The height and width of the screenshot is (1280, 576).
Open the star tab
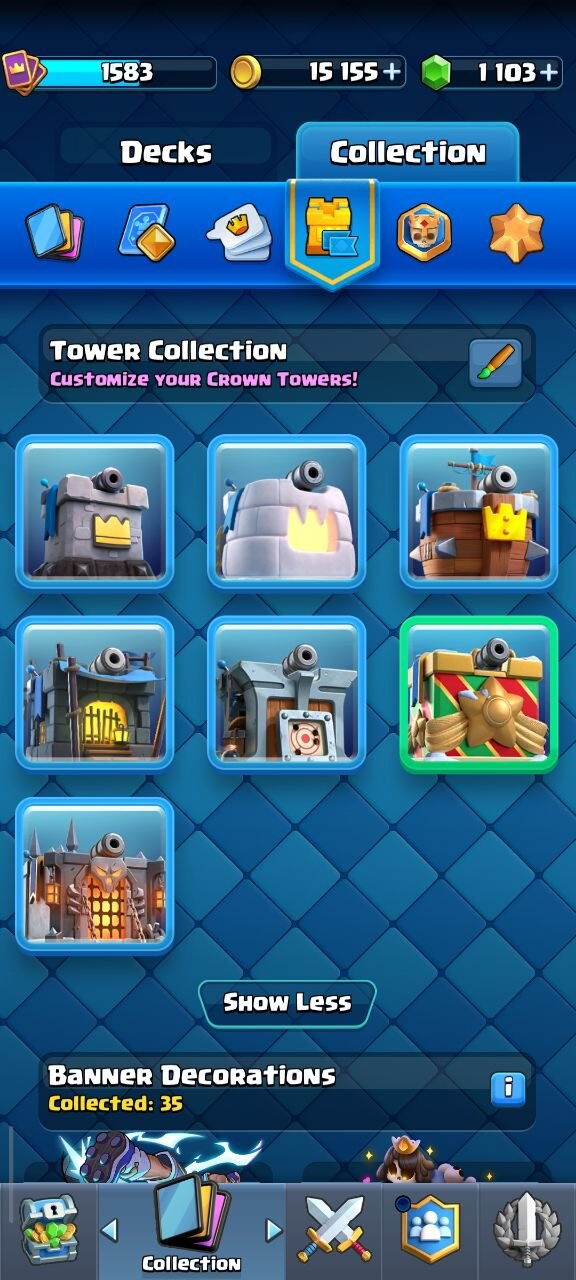pyautogui.click(x=516, y=232)
